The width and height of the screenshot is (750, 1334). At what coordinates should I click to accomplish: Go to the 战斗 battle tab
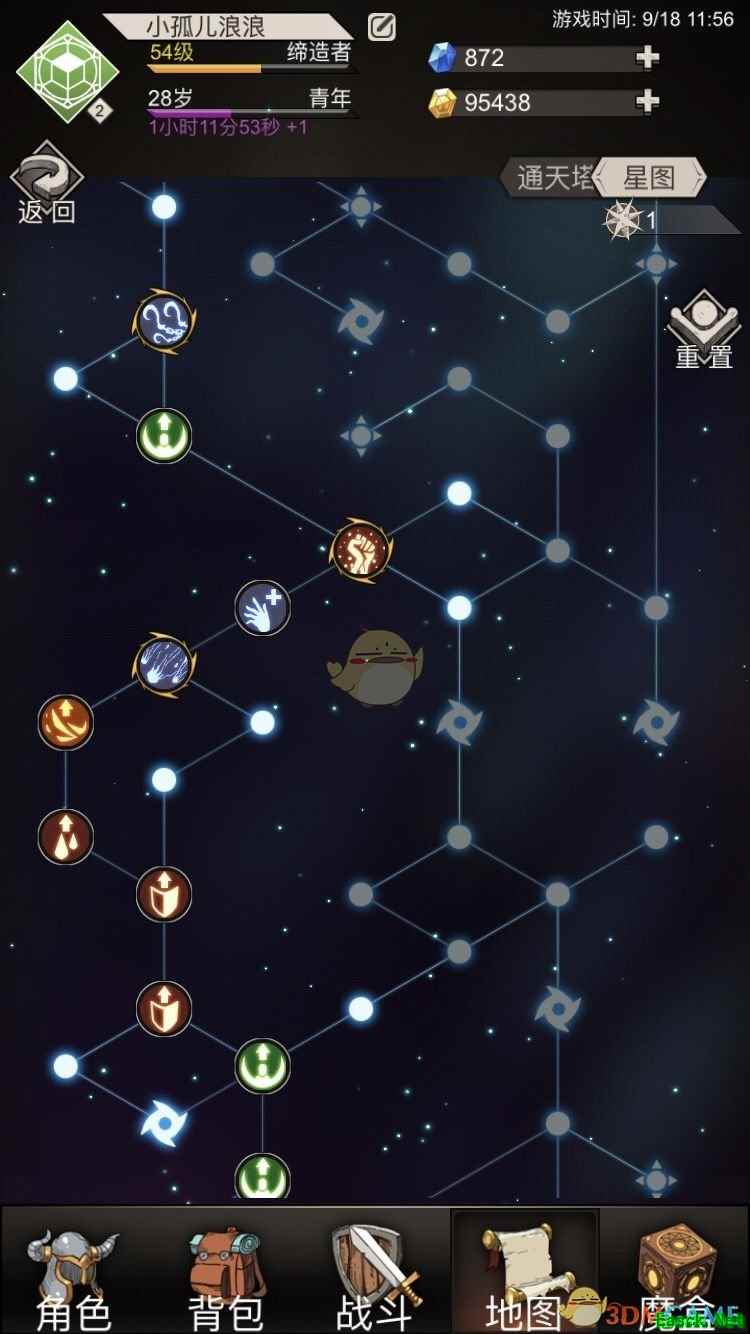(375, 1270)
